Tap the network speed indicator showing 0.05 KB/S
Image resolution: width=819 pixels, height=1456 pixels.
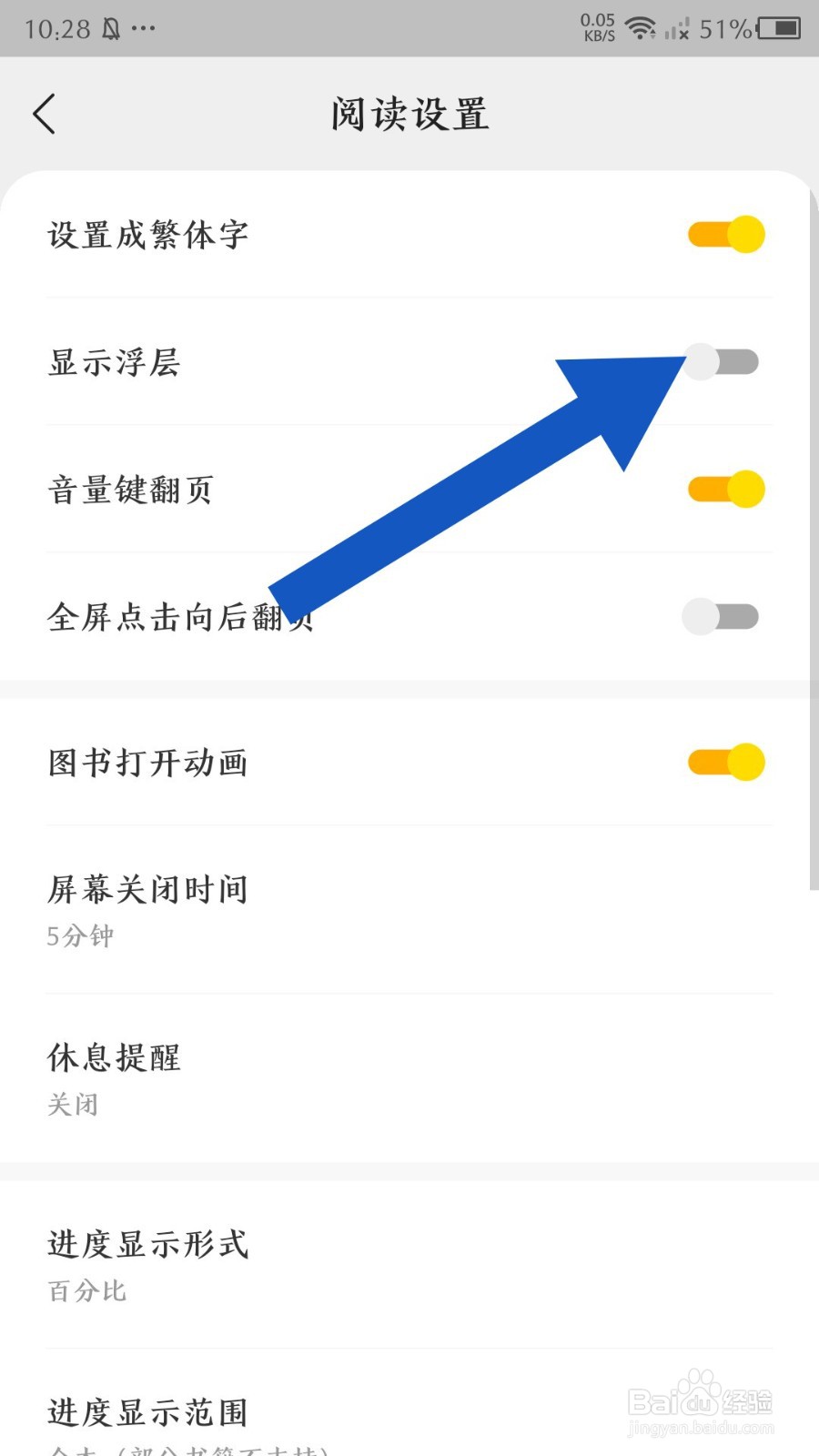click(596, 27)
